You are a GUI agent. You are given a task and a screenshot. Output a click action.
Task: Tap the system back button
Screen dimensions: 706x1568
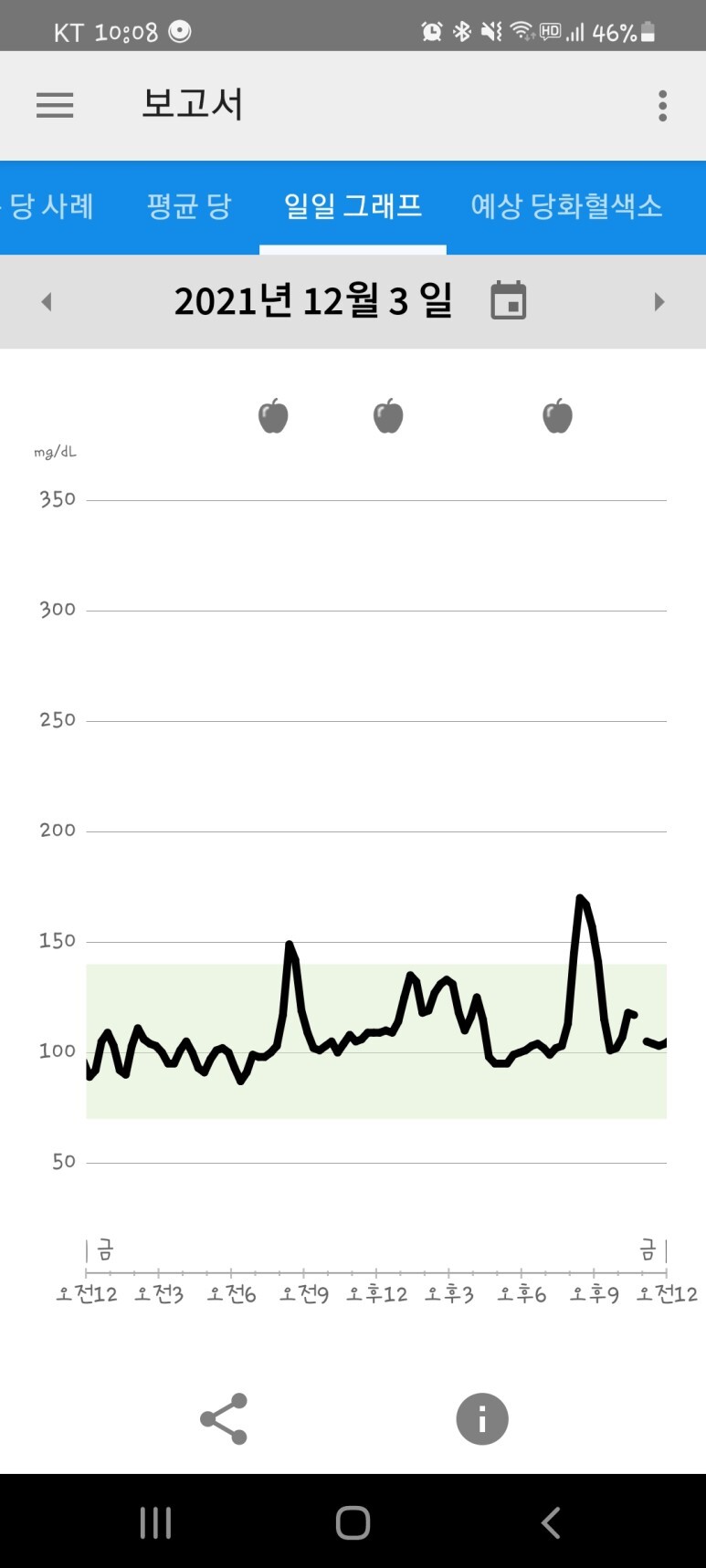550,1522
